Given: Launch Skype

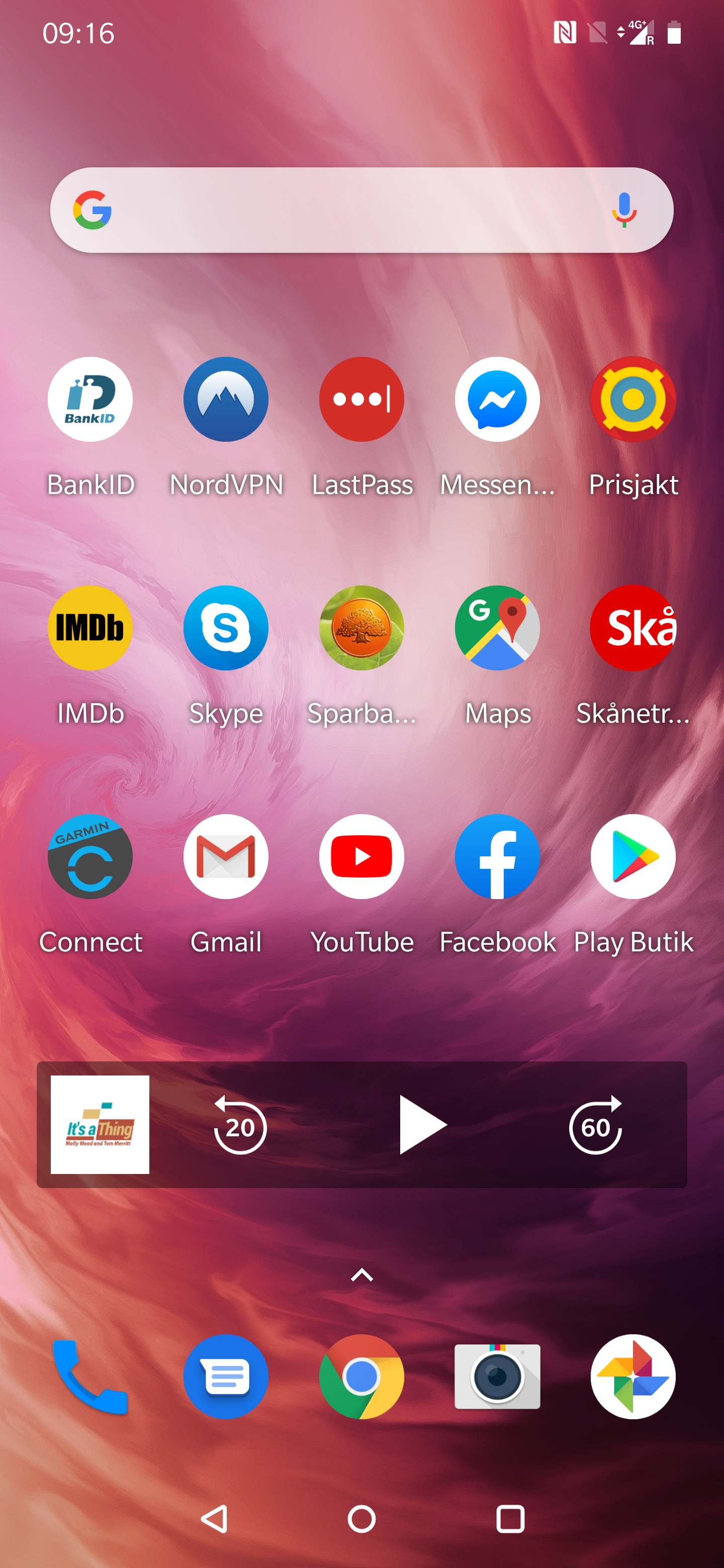Looking at the screenshot, I should [x=226, y=628].
